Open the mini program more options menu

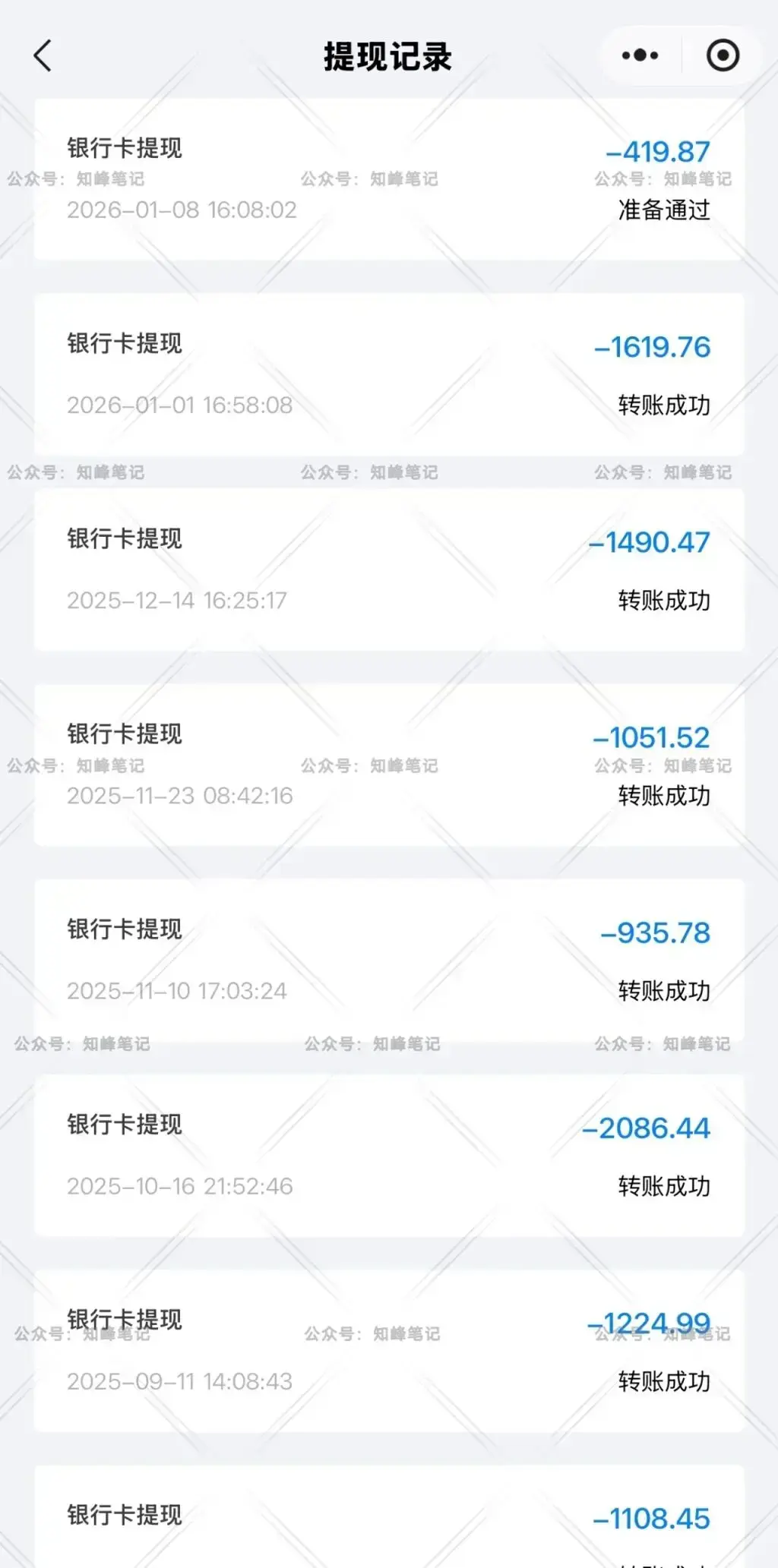[639, 55]
